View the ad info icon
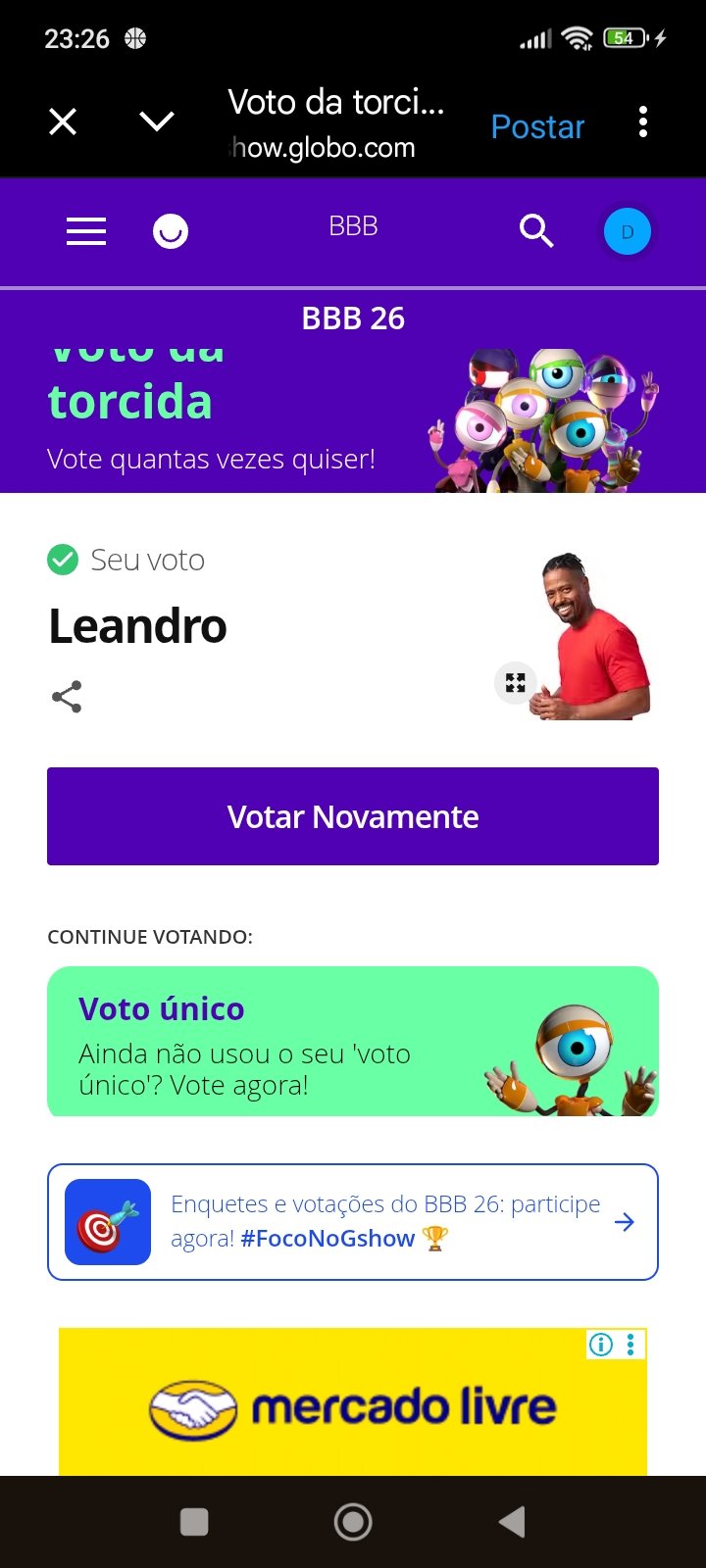Image resolution: width=706 pixels, height=1568 pixels. (x=600, y=1345)
